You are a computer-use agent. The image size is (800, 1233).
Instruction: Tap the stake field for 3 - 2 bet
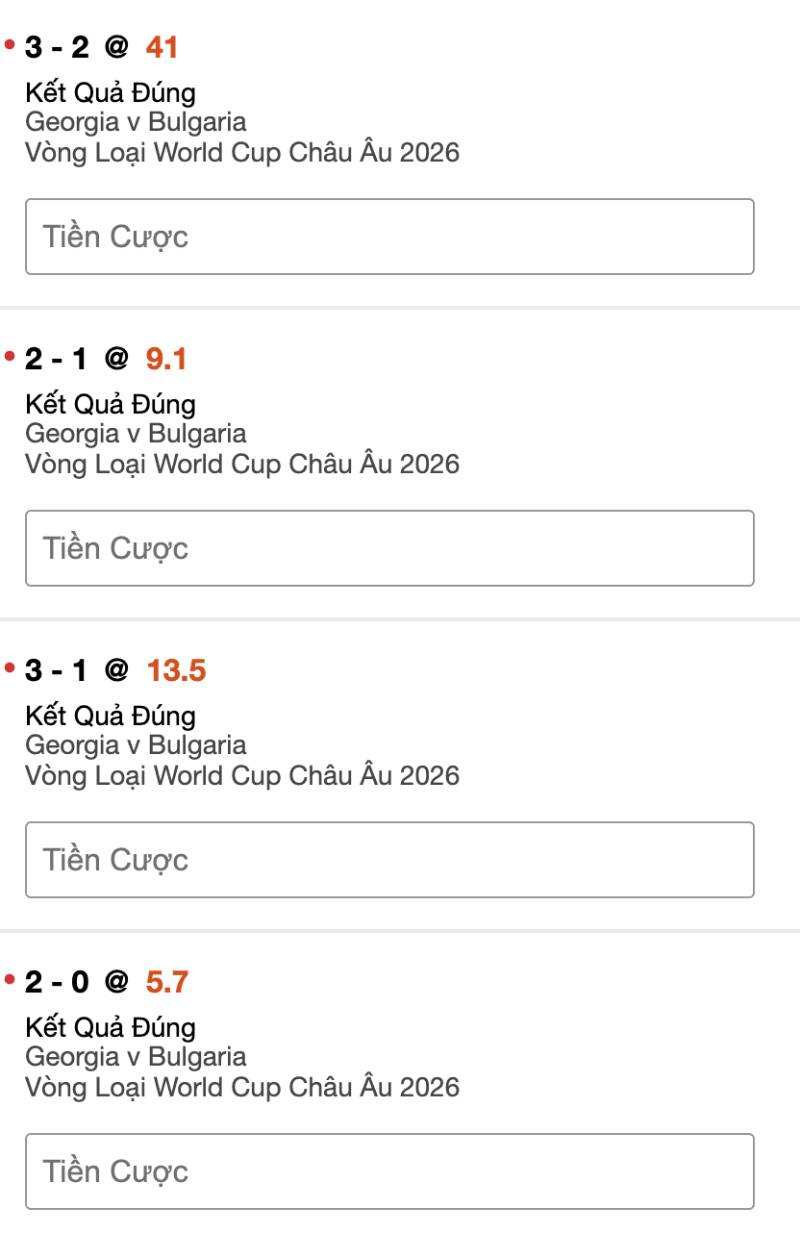point(389,237)
